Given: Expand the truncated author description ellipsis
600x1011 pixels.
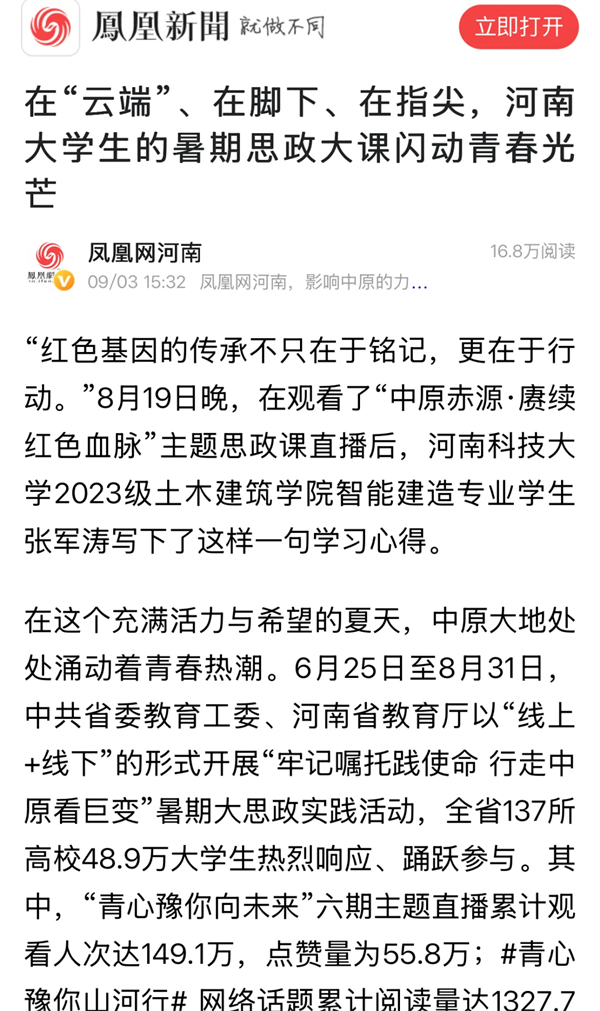Looking at the screenshot, I should [x=419, y=282].
